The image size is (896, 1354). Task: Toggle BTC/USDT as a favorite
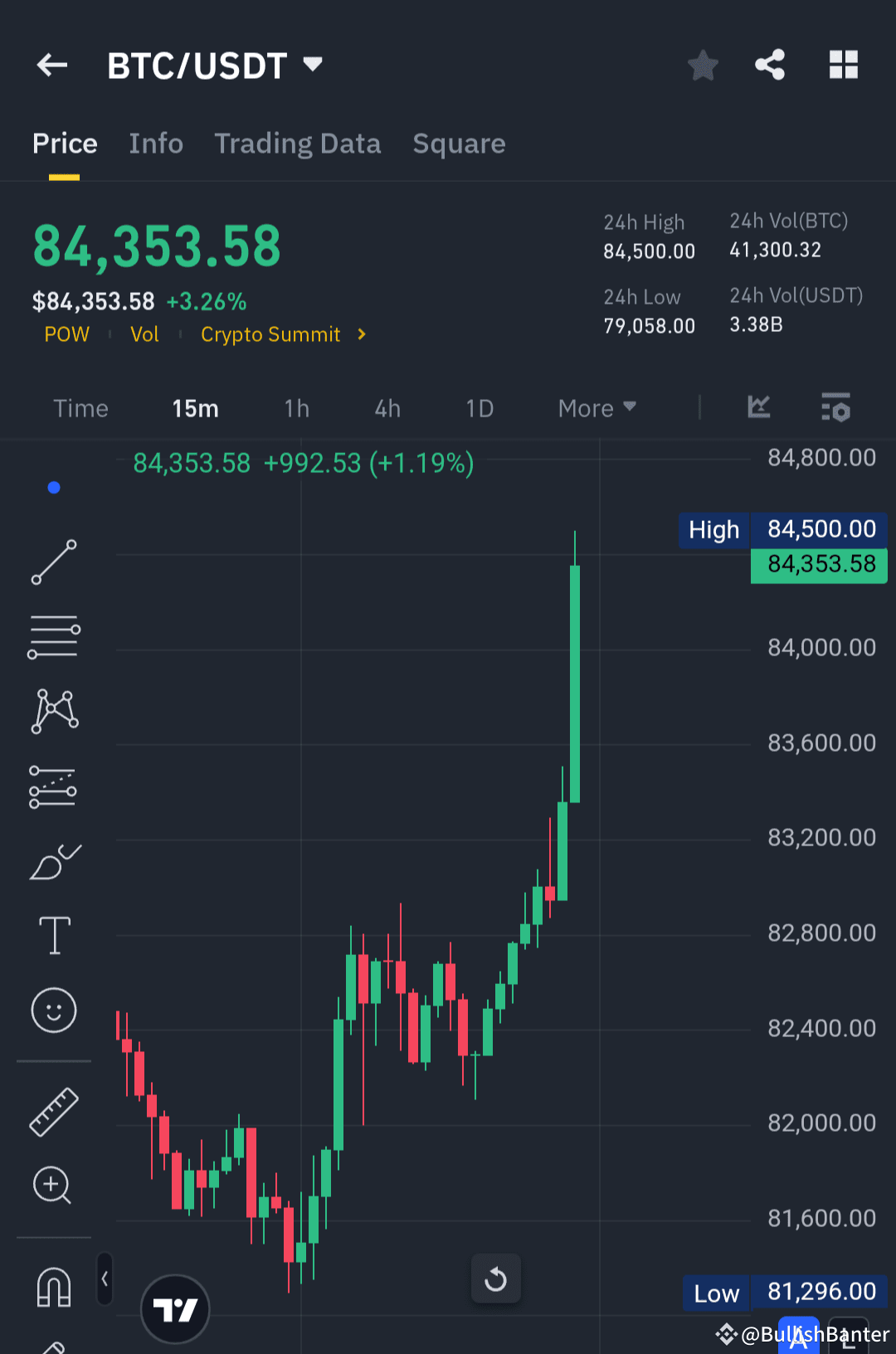(703, 65)
